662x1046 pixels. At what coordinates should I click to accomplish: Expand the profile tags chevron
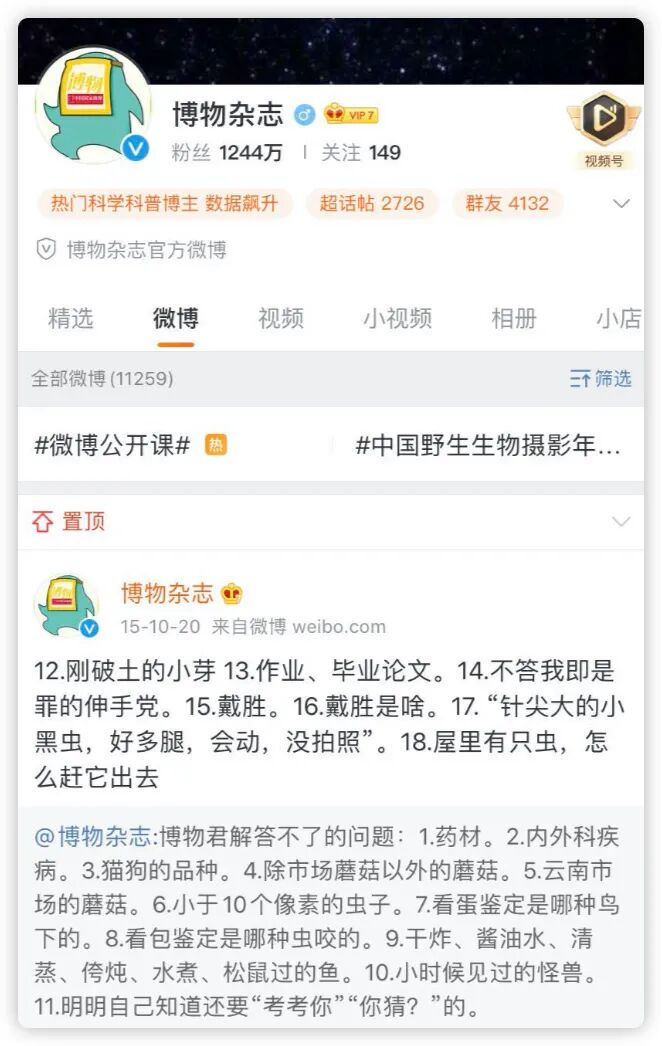pos(621,204)
